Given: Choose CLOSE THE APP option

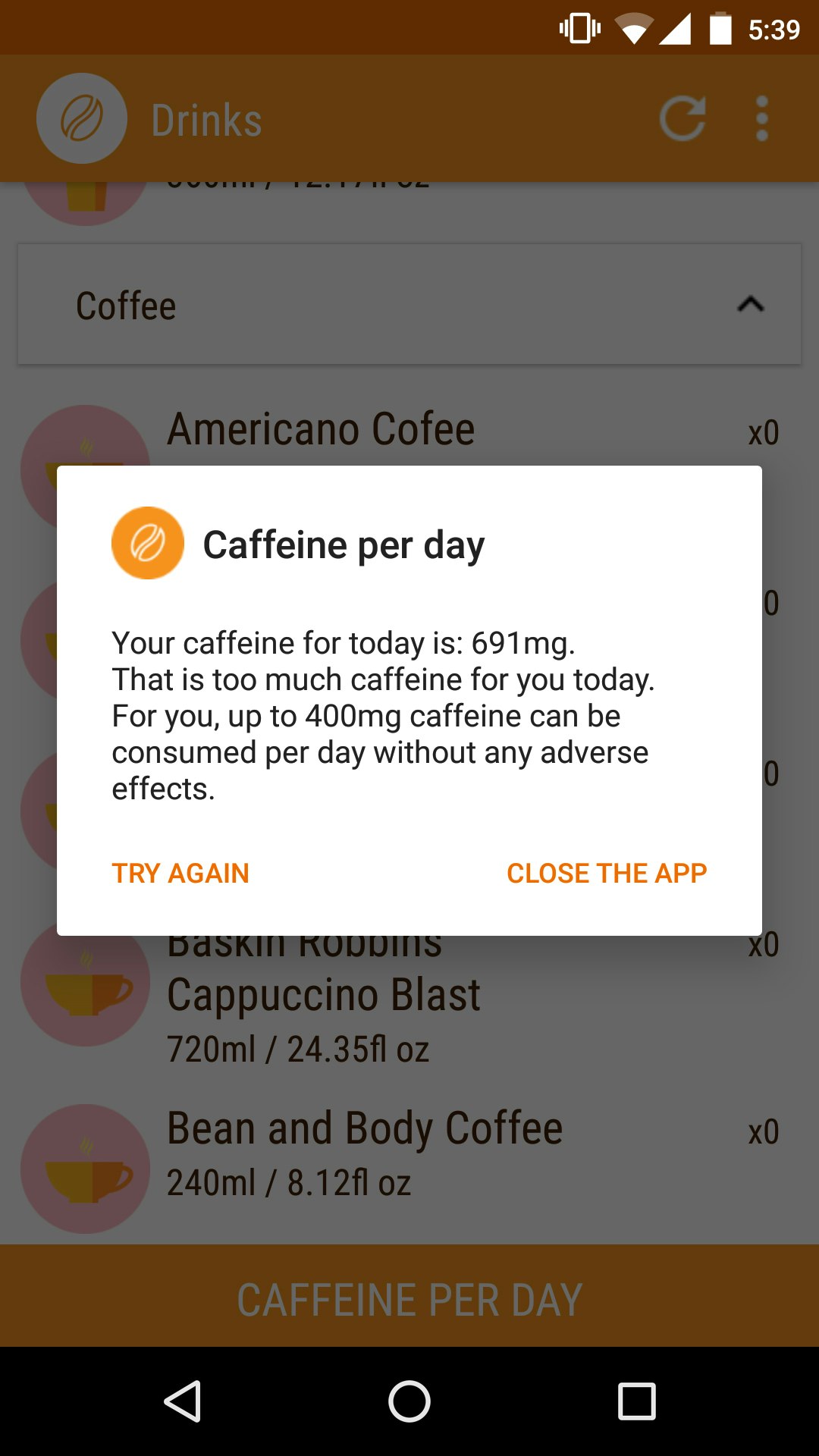Looking at the screenshot, I should (606, 873).
